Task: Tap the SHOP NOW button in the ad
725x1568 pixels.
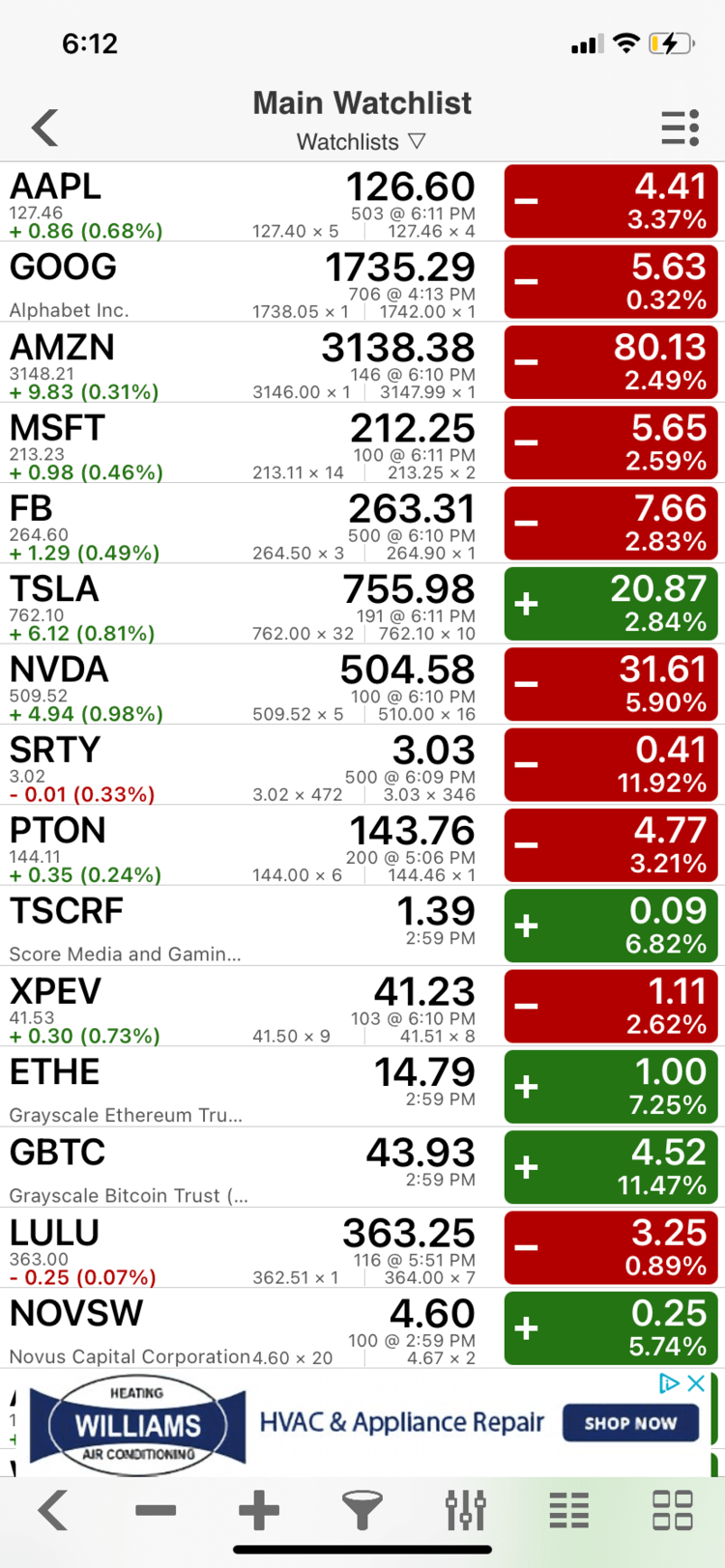Action: 630,1423
